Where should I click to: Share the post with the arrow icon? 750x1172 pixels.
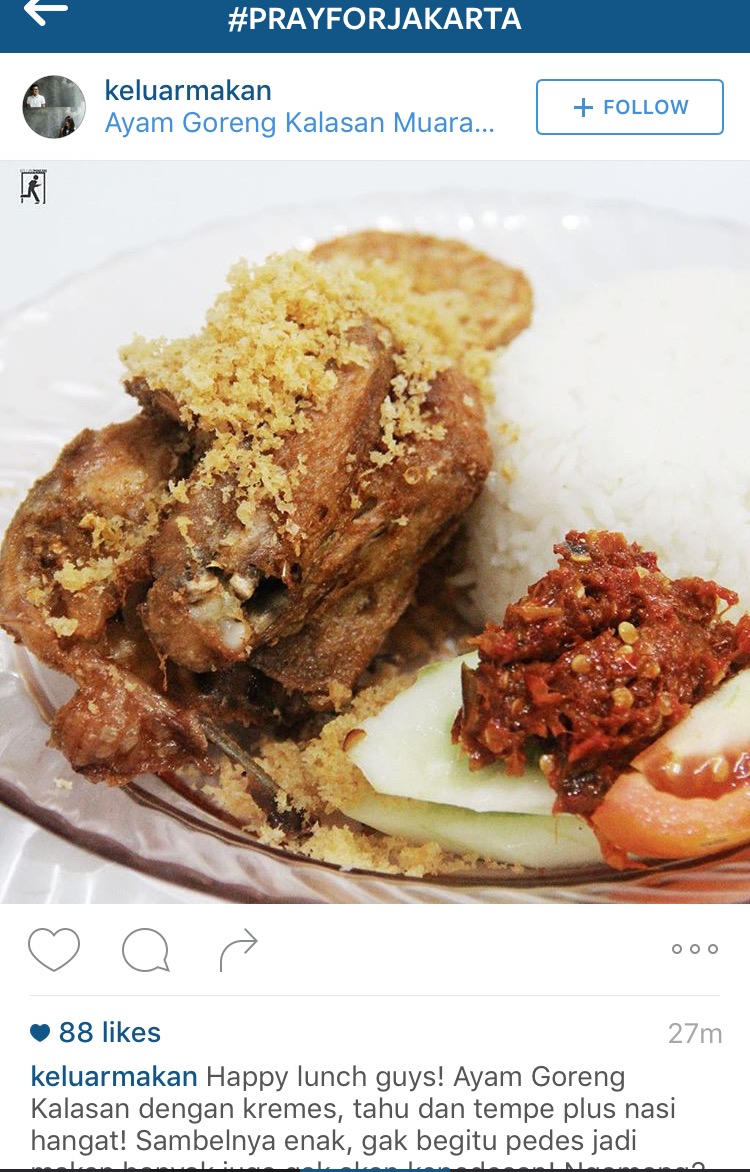[238, 949]
